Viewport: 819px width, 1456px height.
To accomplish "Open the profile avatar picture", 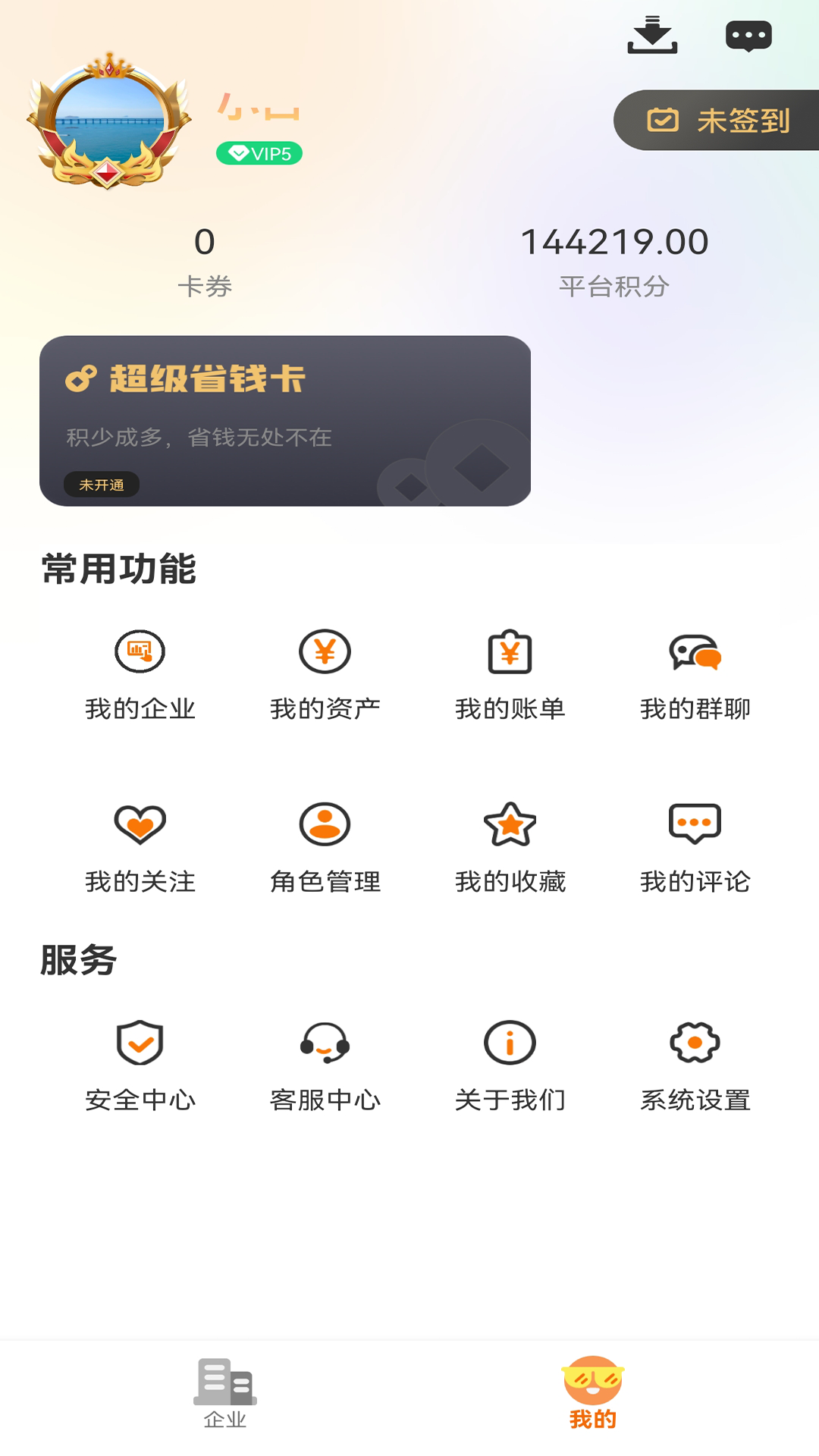I will tap(108, 121).
